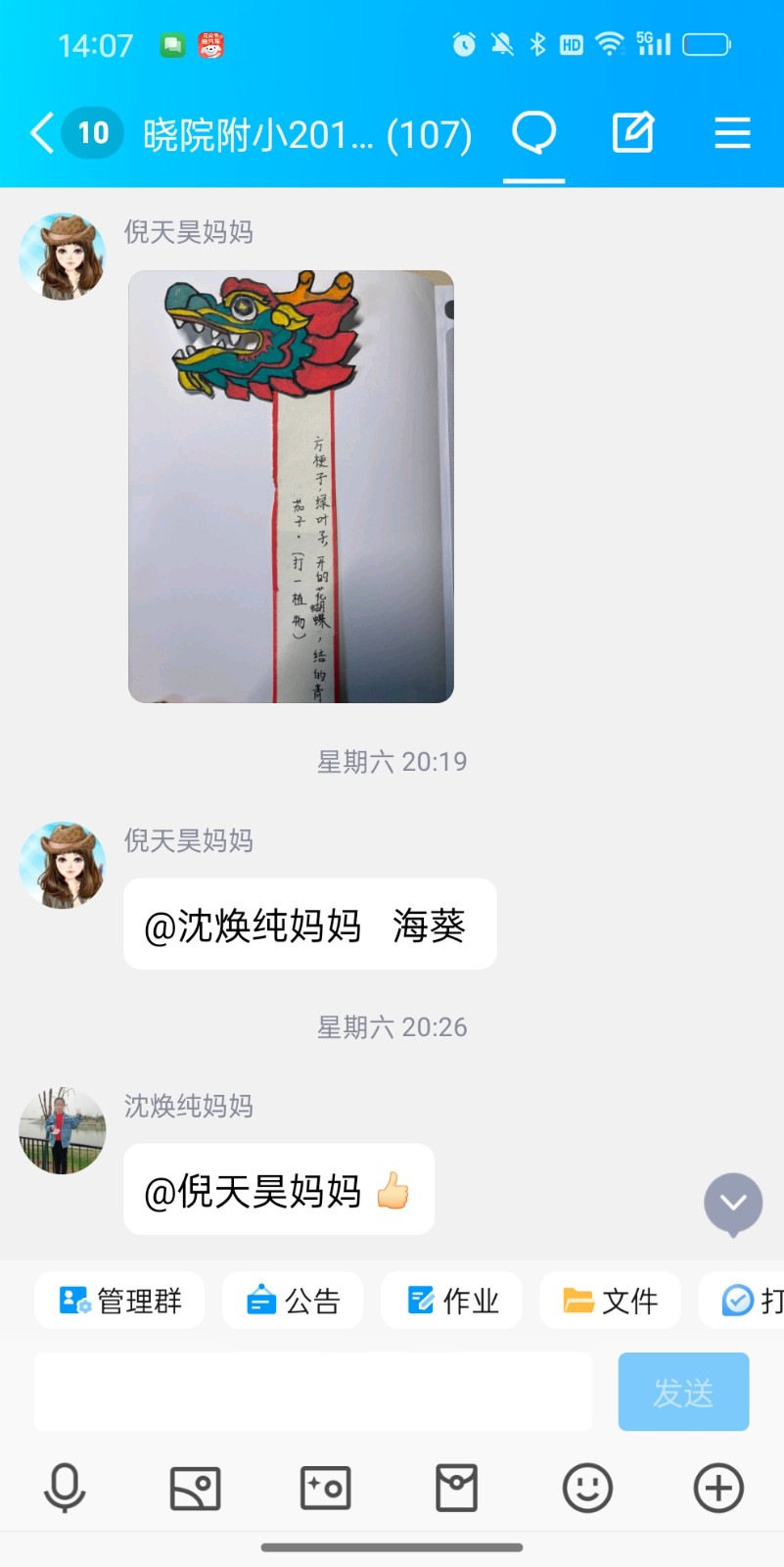Open the hamburger menu in header
Image resolution: width=784 pixels, height=1567 pixels.
pyautogui.click(x=732, y=133)
